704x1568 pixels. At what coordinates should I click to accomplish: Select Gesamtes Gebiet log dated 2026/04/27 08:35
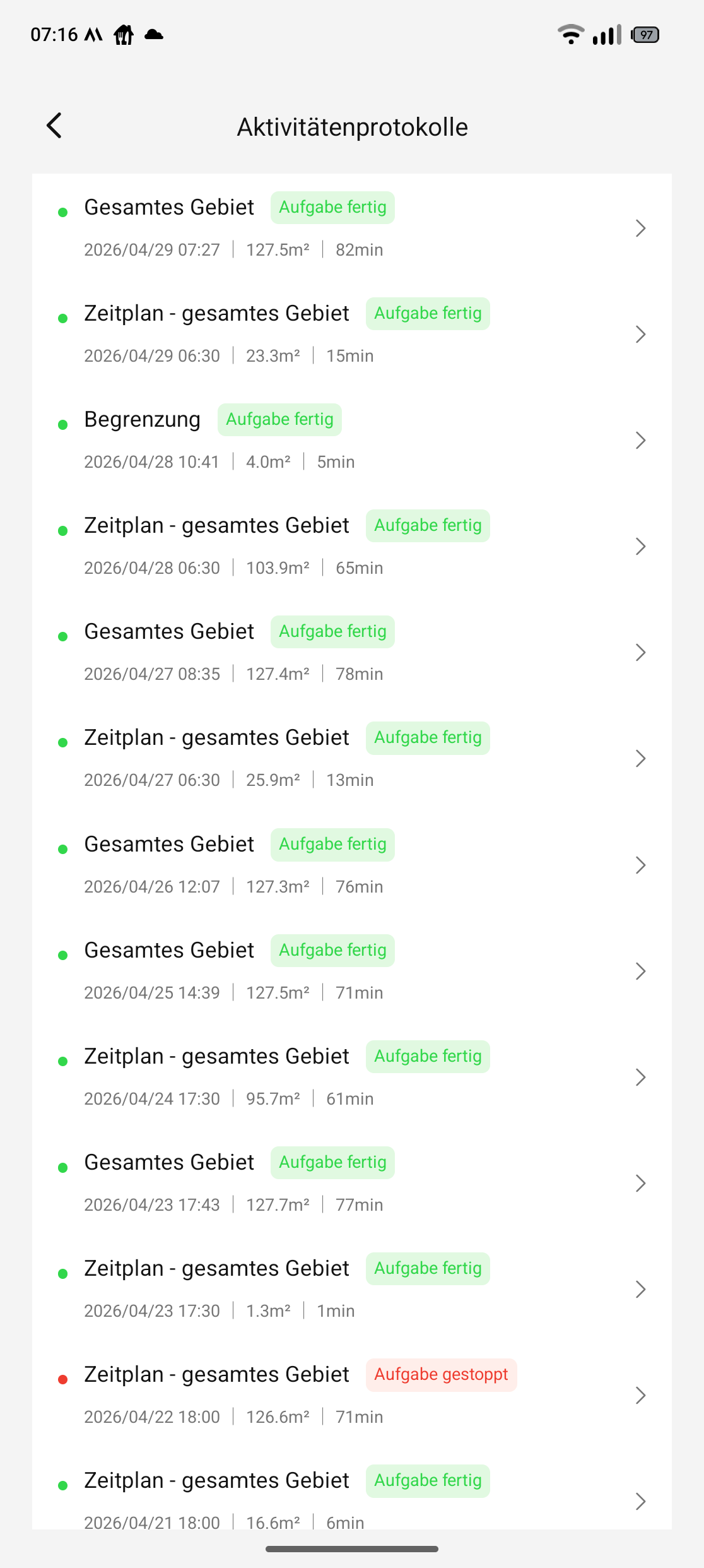[352, 652]
